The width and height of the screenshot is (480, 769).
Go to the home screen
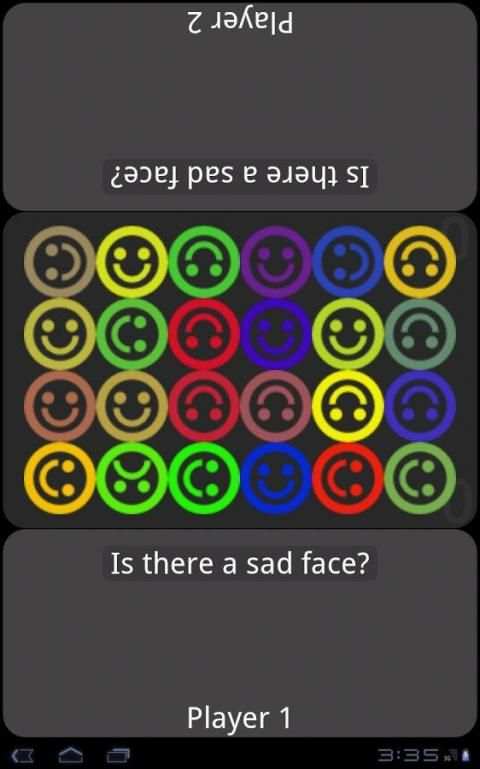tap(71, 755)
